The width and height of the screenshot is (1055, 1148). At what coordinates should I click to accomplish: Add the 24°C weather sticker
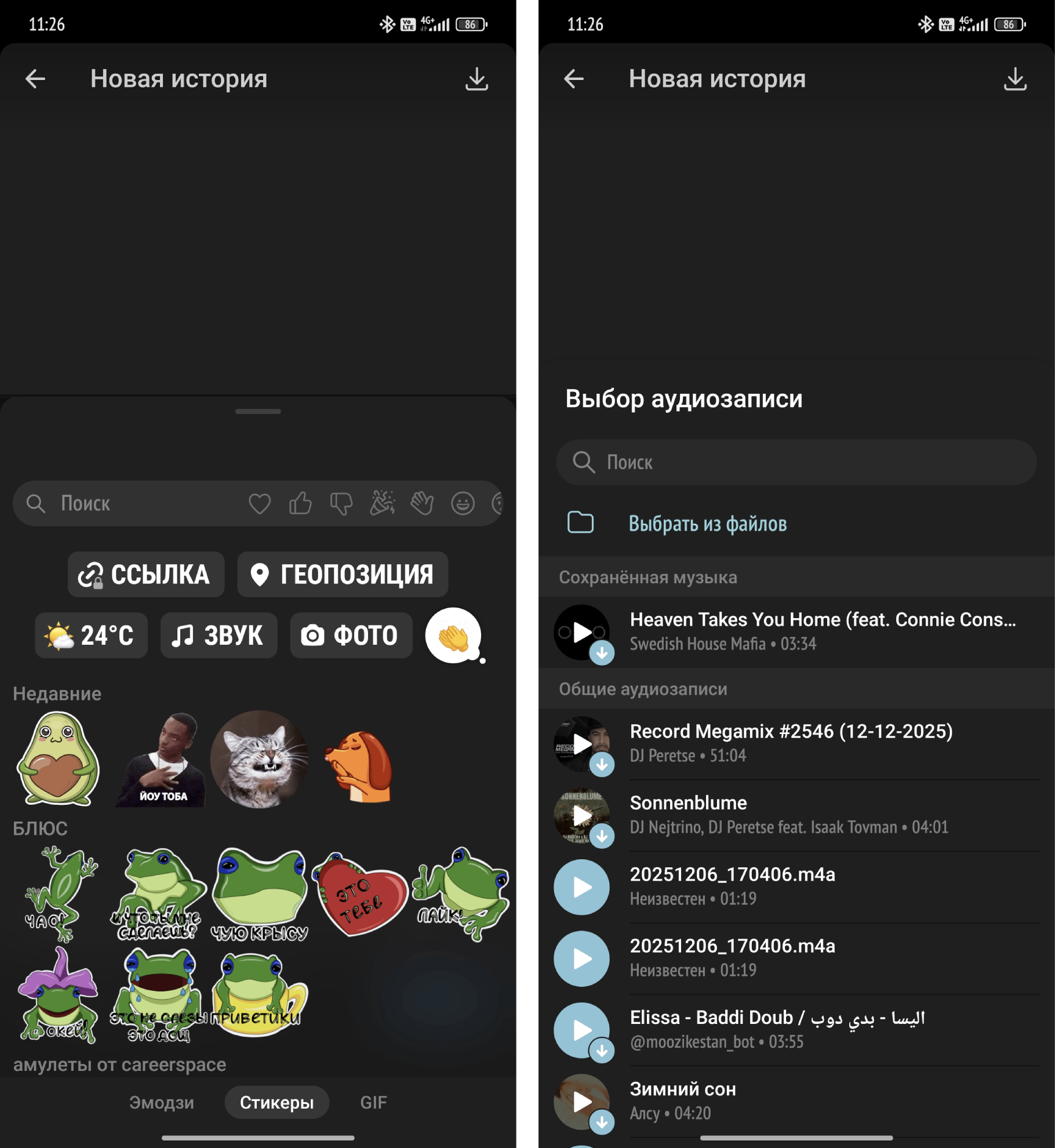pyautogui.click(x=91, y=635)
